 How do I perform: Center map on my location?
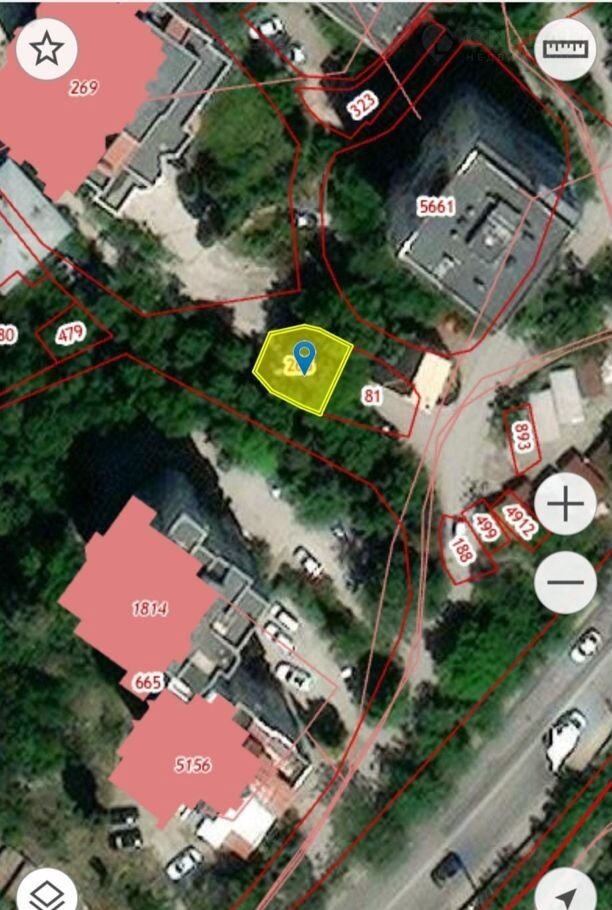click(567, 892)
